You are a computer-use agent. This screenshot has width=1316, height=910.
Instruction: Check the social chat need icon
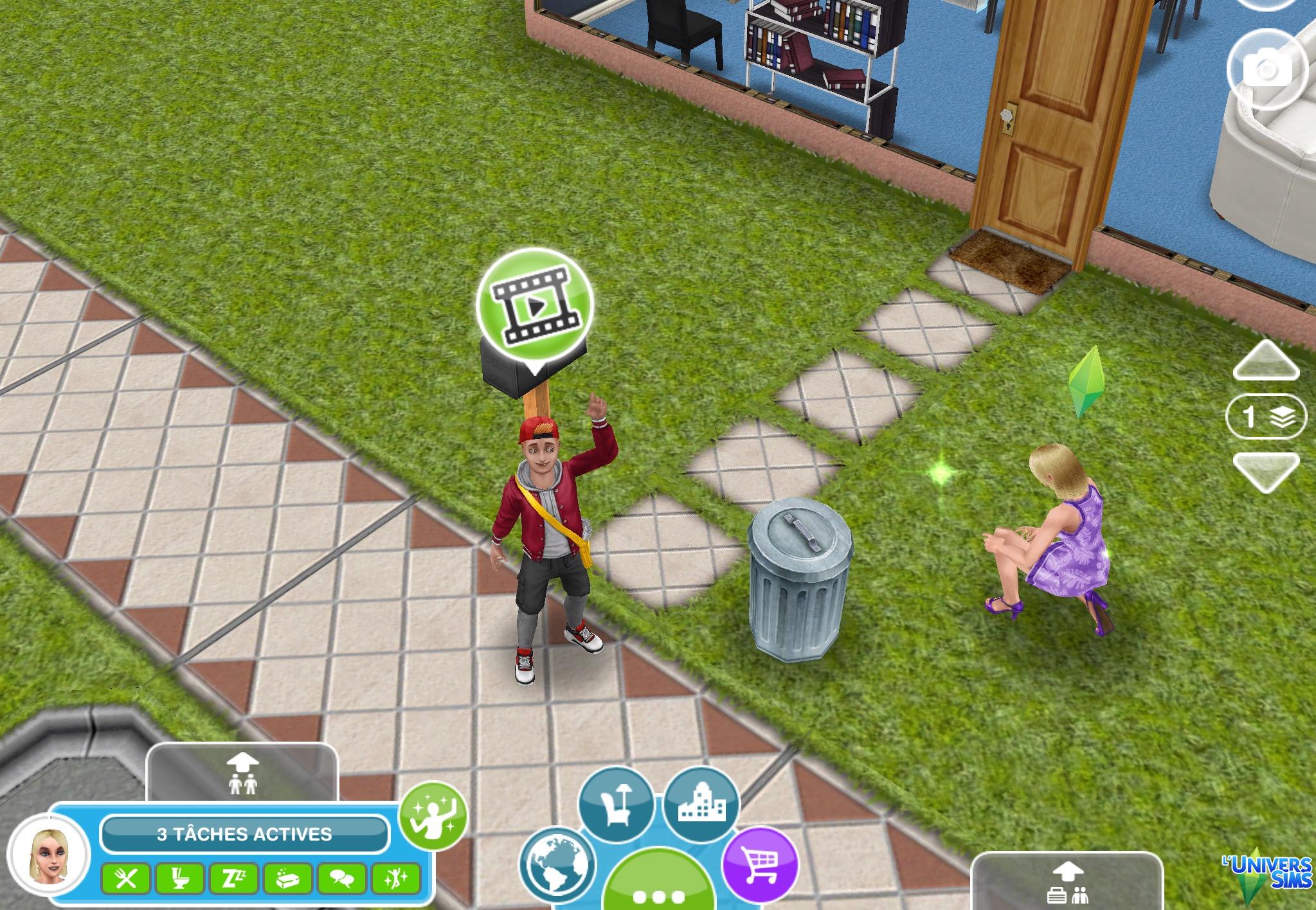coord(339,879)
